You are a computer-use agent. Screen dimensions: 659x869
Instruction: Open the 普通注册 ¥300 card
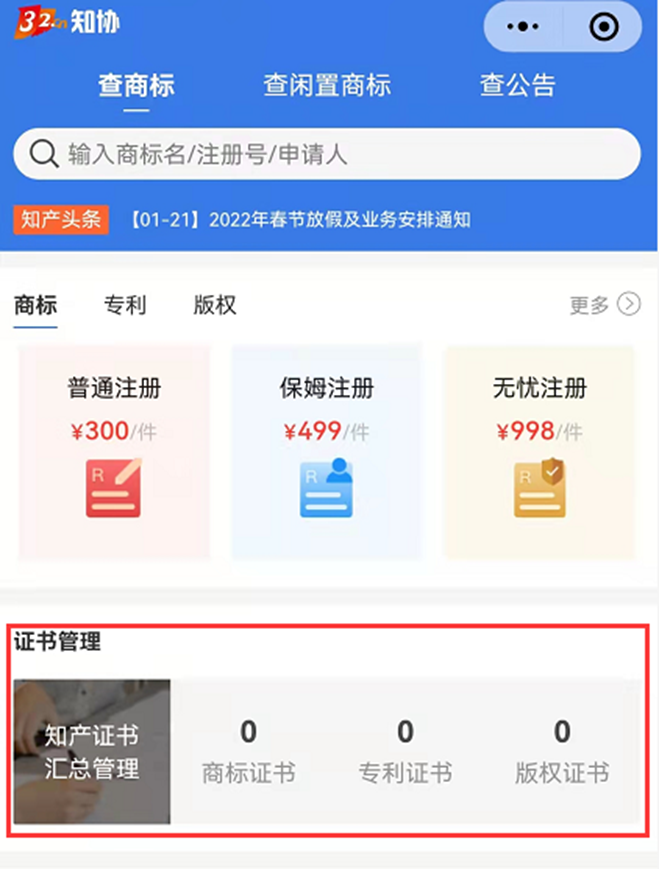pyautogui.click(x=114, y=452)
